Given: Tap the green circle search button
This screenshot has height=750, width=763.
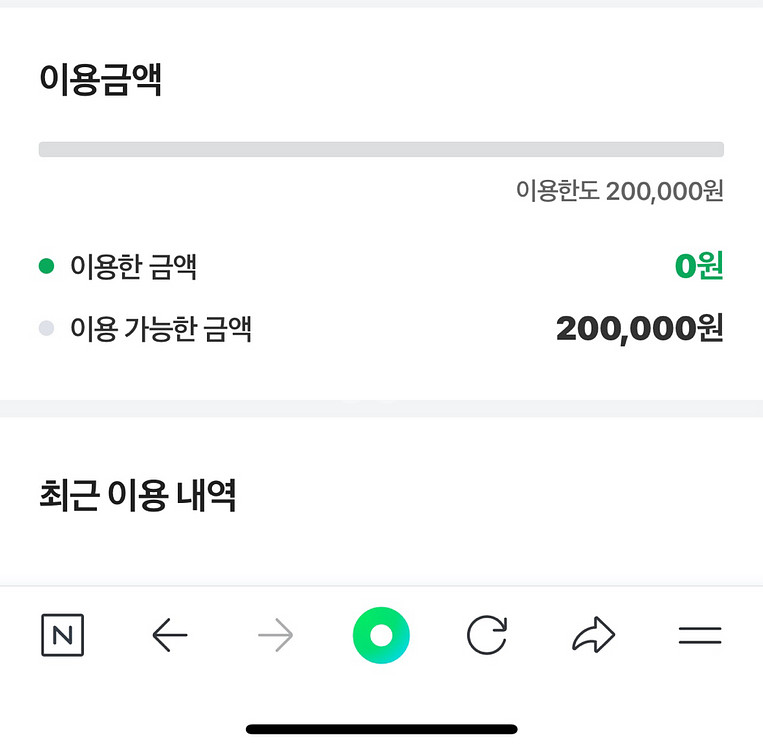Looking at the screenshot, I should point(381,635).
